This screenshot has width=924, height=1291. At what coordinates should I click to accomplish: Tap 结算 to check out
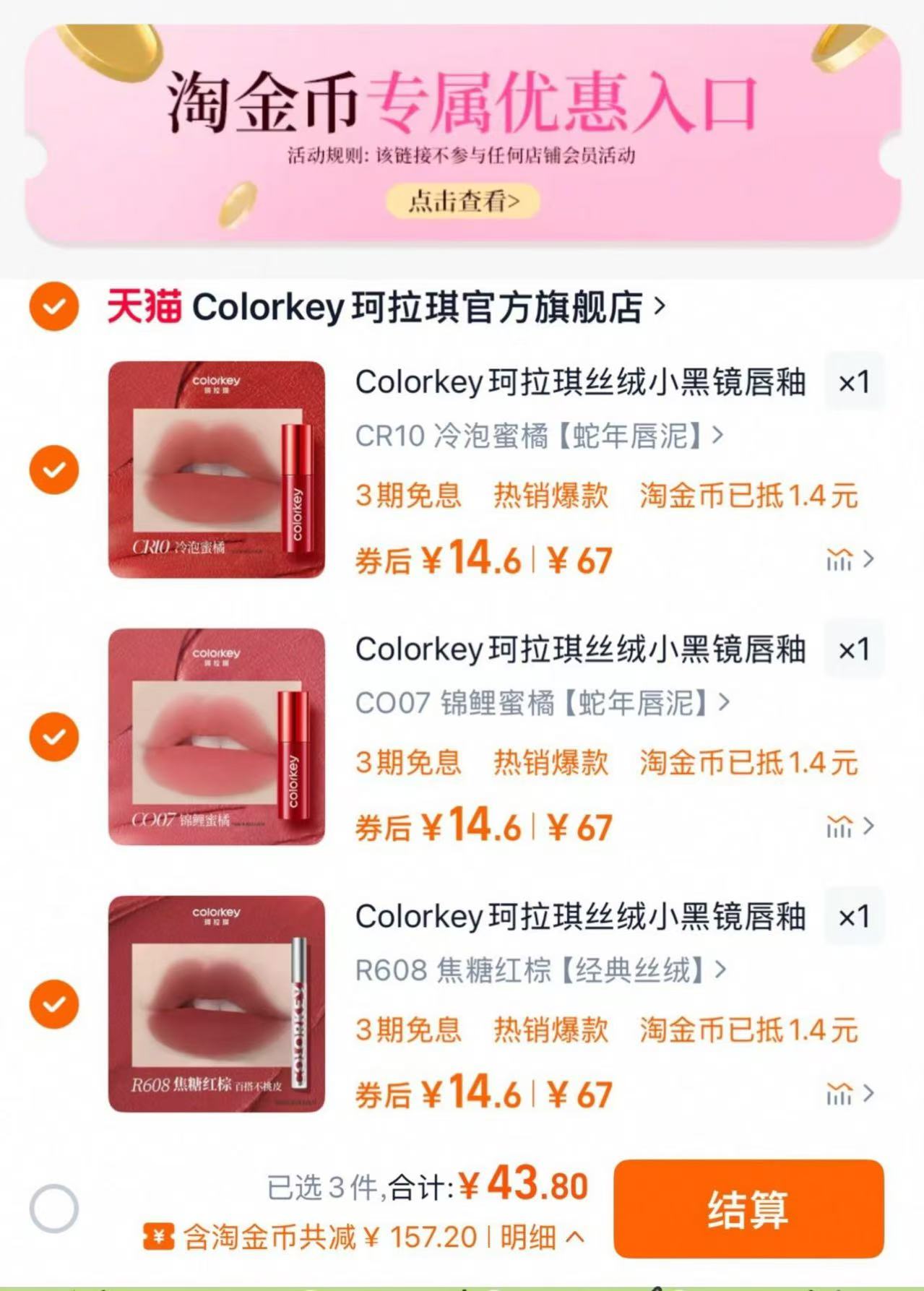click(x=748, y=1209)
